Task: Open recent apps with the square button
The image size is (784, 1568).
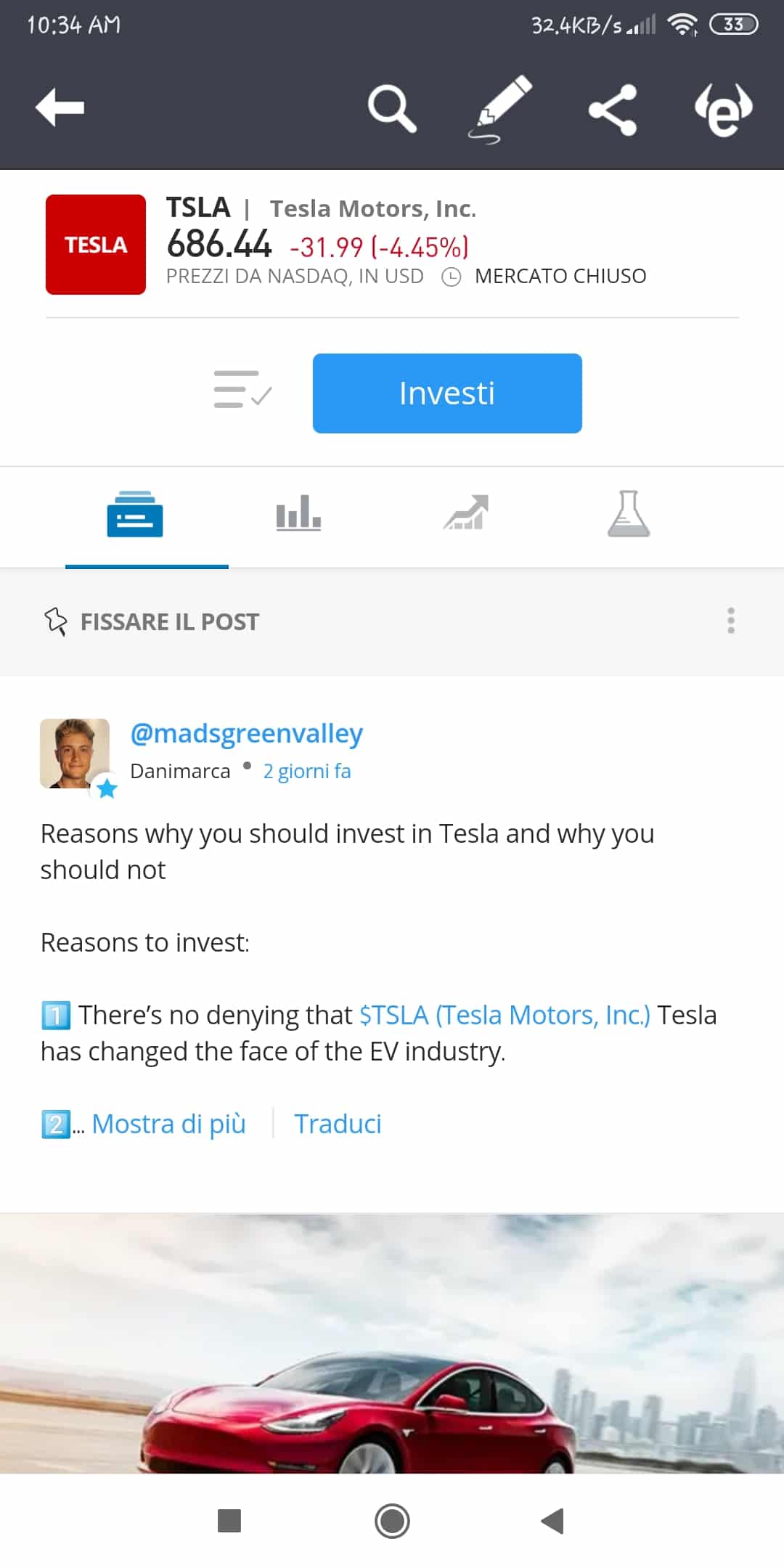Action: point(229,1521)
